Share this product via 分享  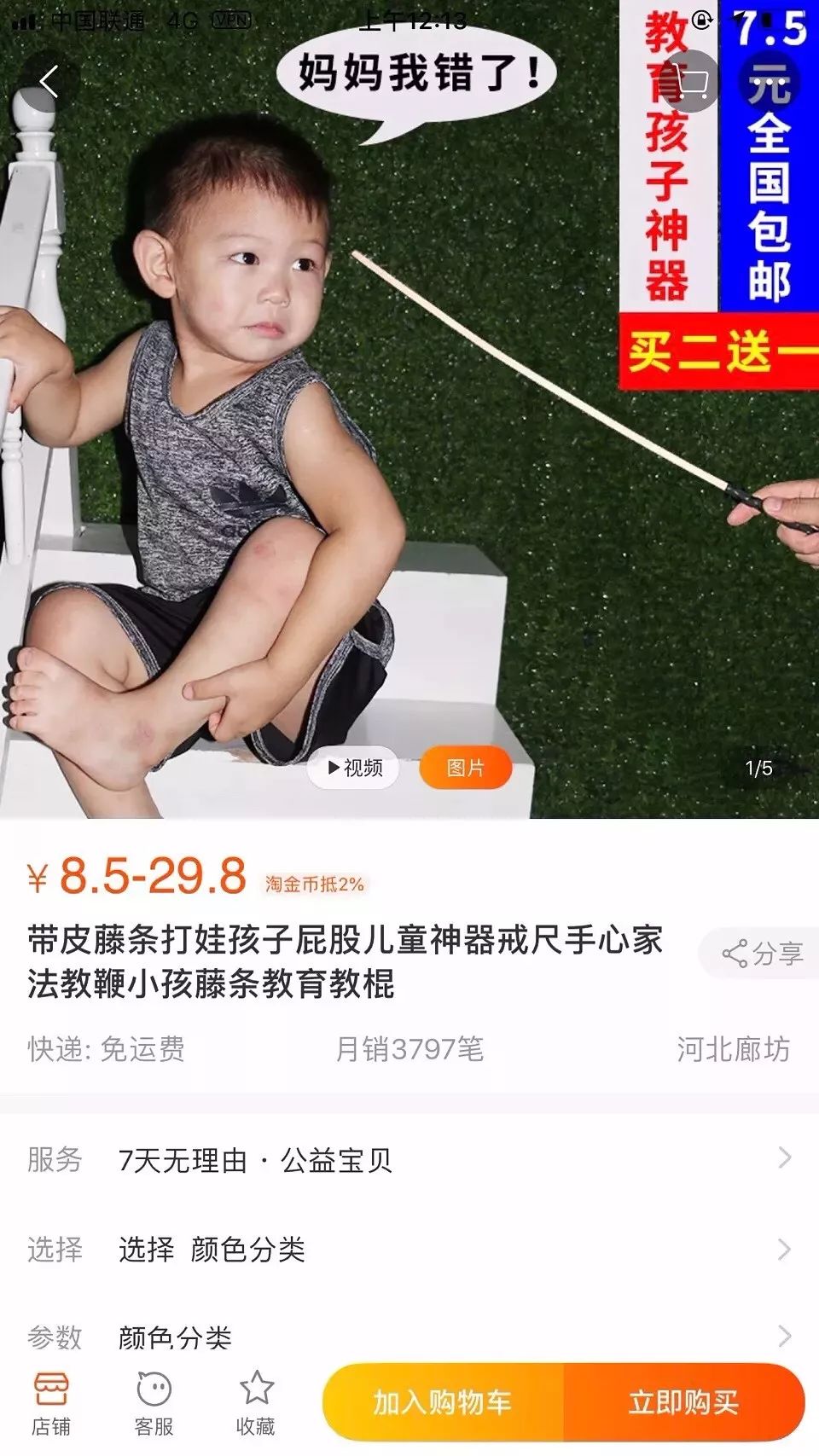[762, 953]
